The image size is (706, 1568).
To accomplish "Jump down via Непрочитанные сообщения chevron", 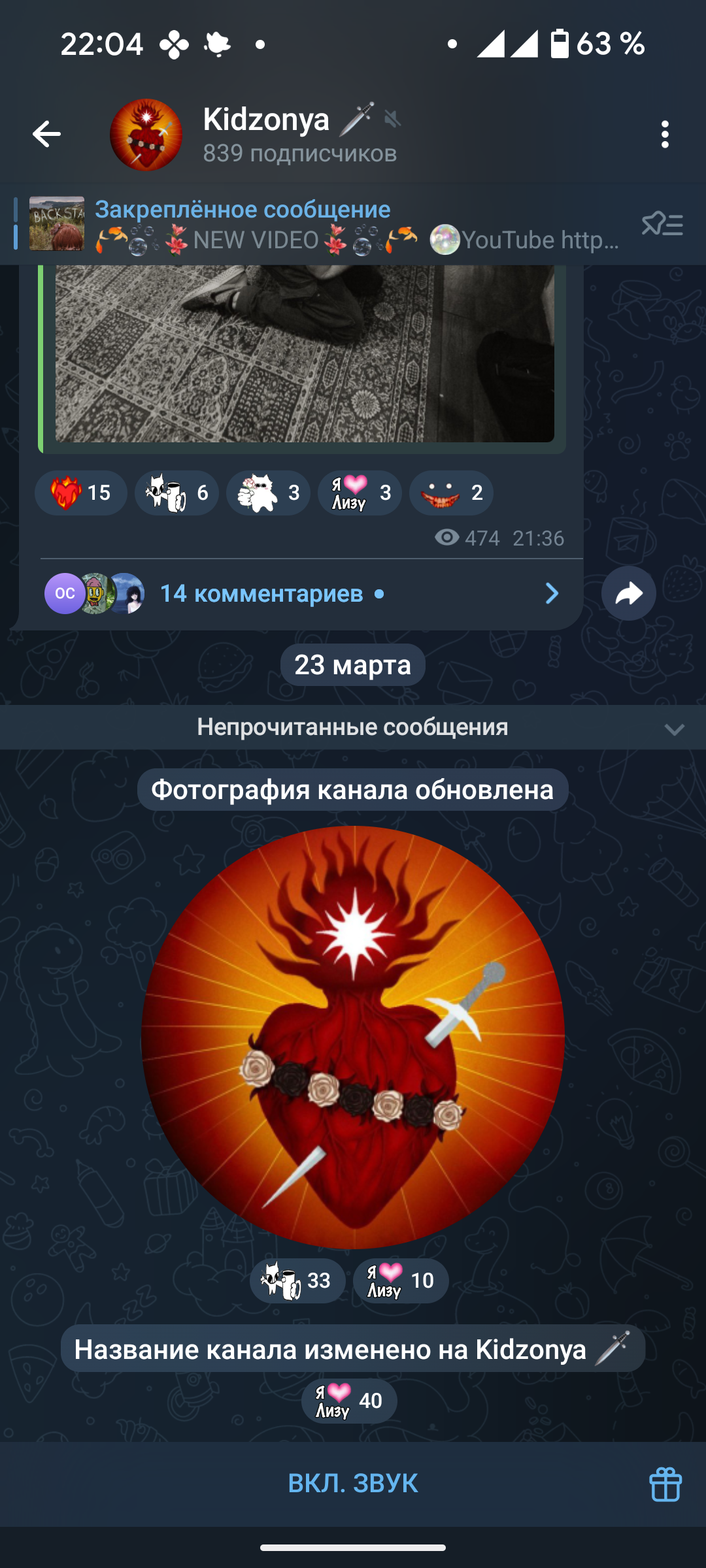I will tap(675, 728).
